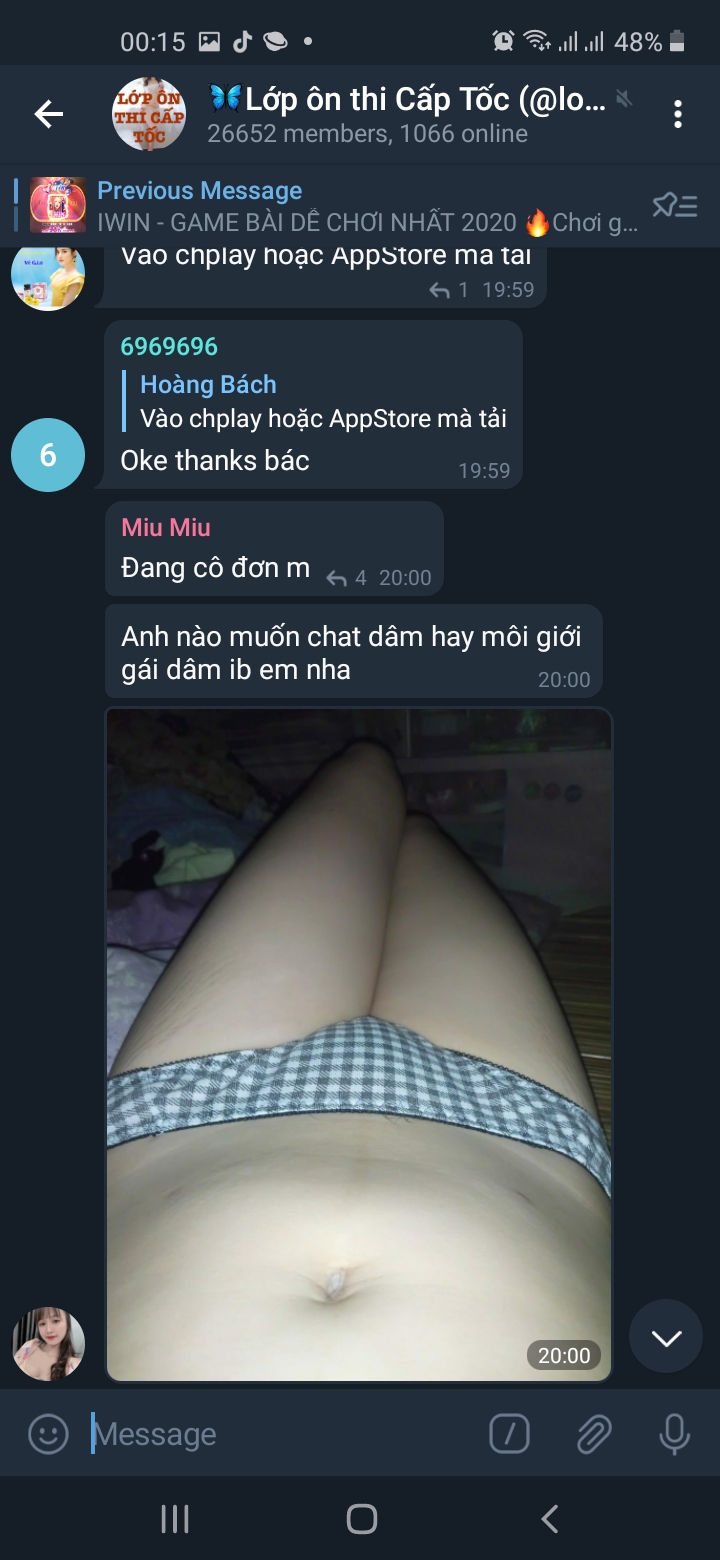Image resolution: width=720 pixels, height=1560 pixels.
Task: Go back from the group chat
Action: (x=48, y=115)
